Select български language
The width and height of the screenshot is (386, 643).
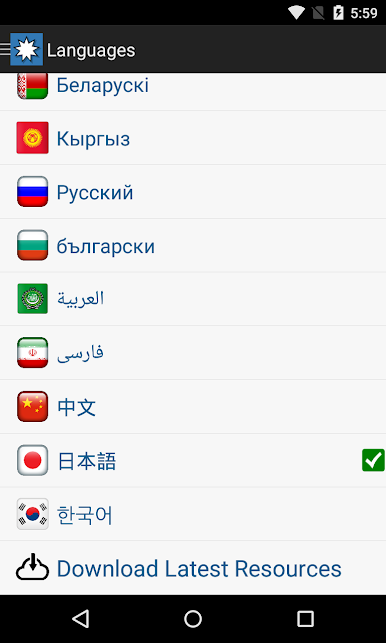[193, 246]
